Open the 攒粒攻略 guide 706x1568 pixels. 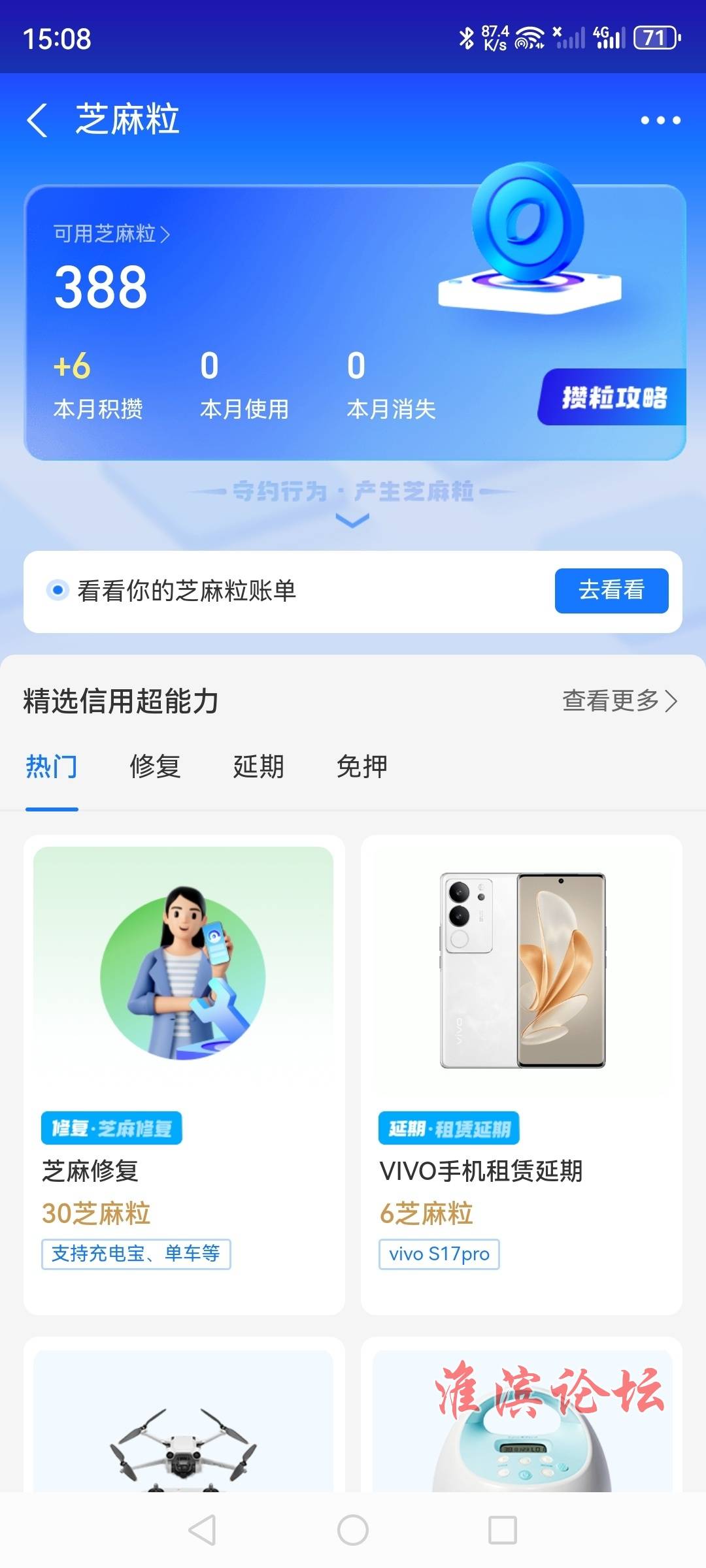tap(613, 397)
